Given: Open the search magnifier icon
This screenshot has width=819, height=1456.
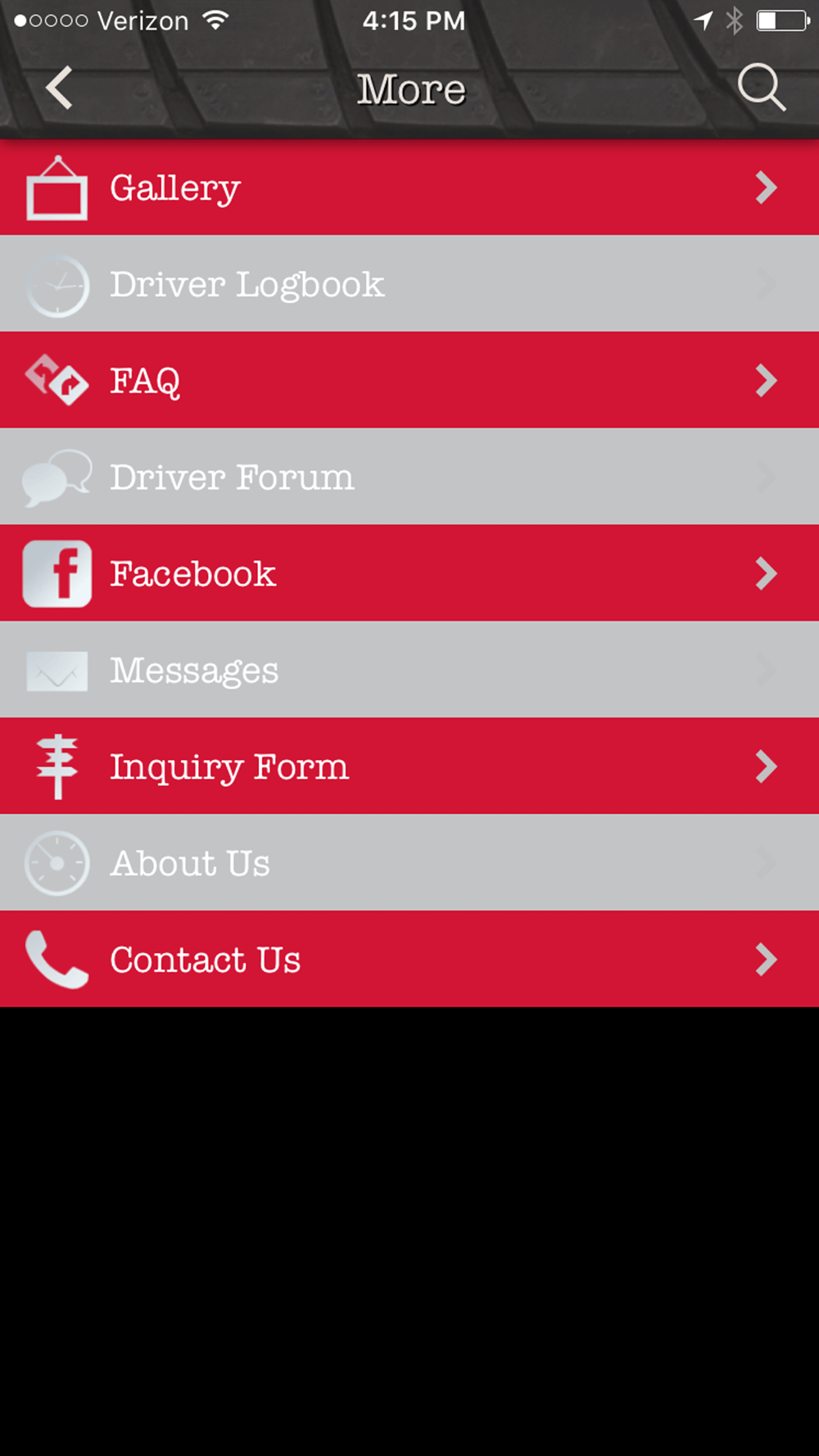Looking at the screenshot, I should point(762,87).
